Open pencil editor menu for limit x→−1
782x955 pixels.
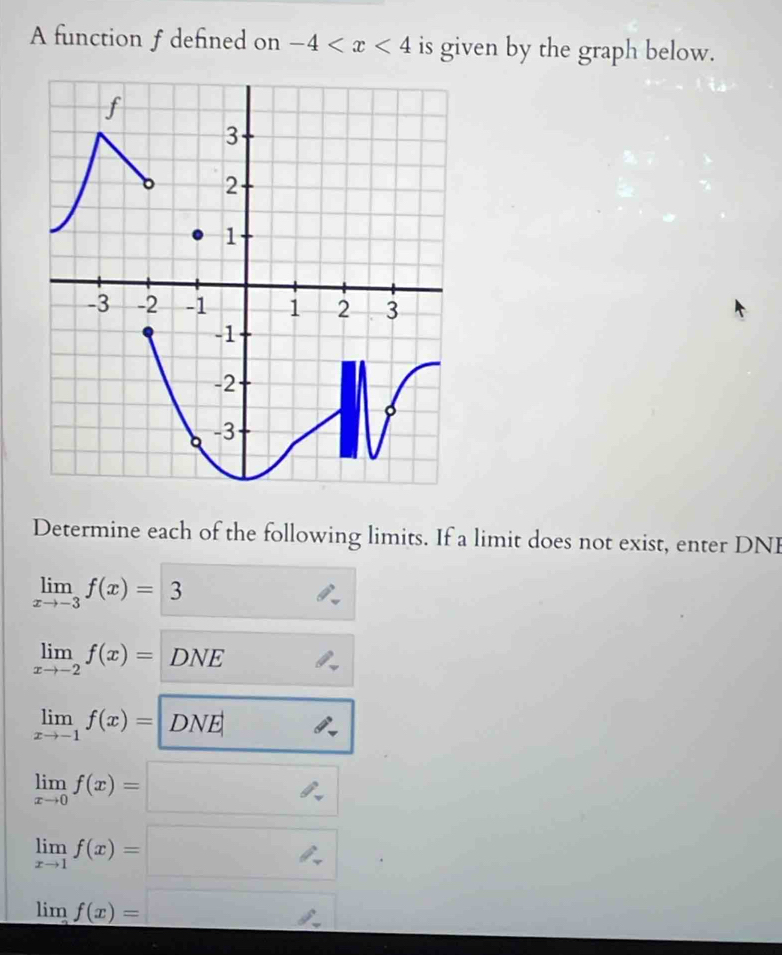pyautogui.click(x=327, y=727)
